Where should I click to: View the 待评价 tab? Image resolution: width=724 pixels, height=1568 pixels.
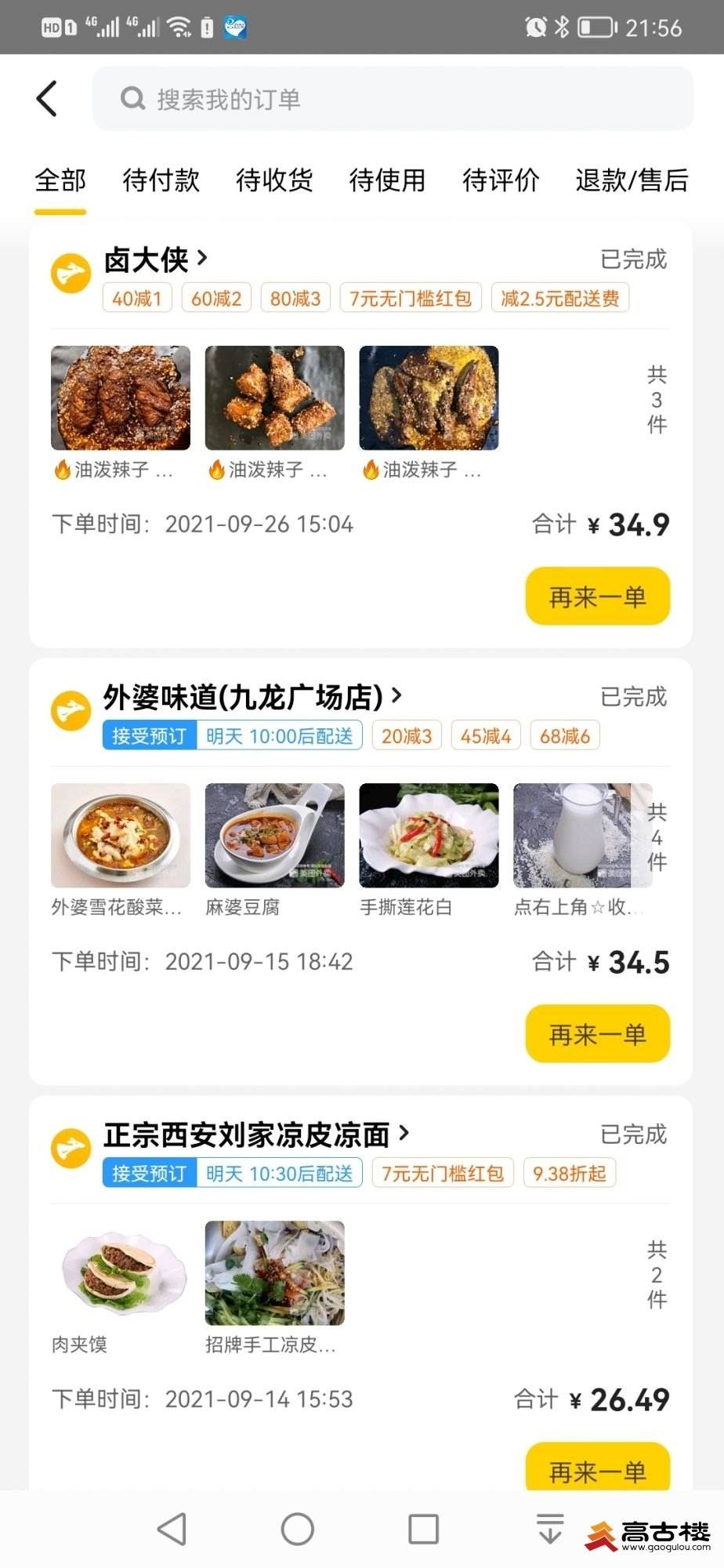point(501,180)
